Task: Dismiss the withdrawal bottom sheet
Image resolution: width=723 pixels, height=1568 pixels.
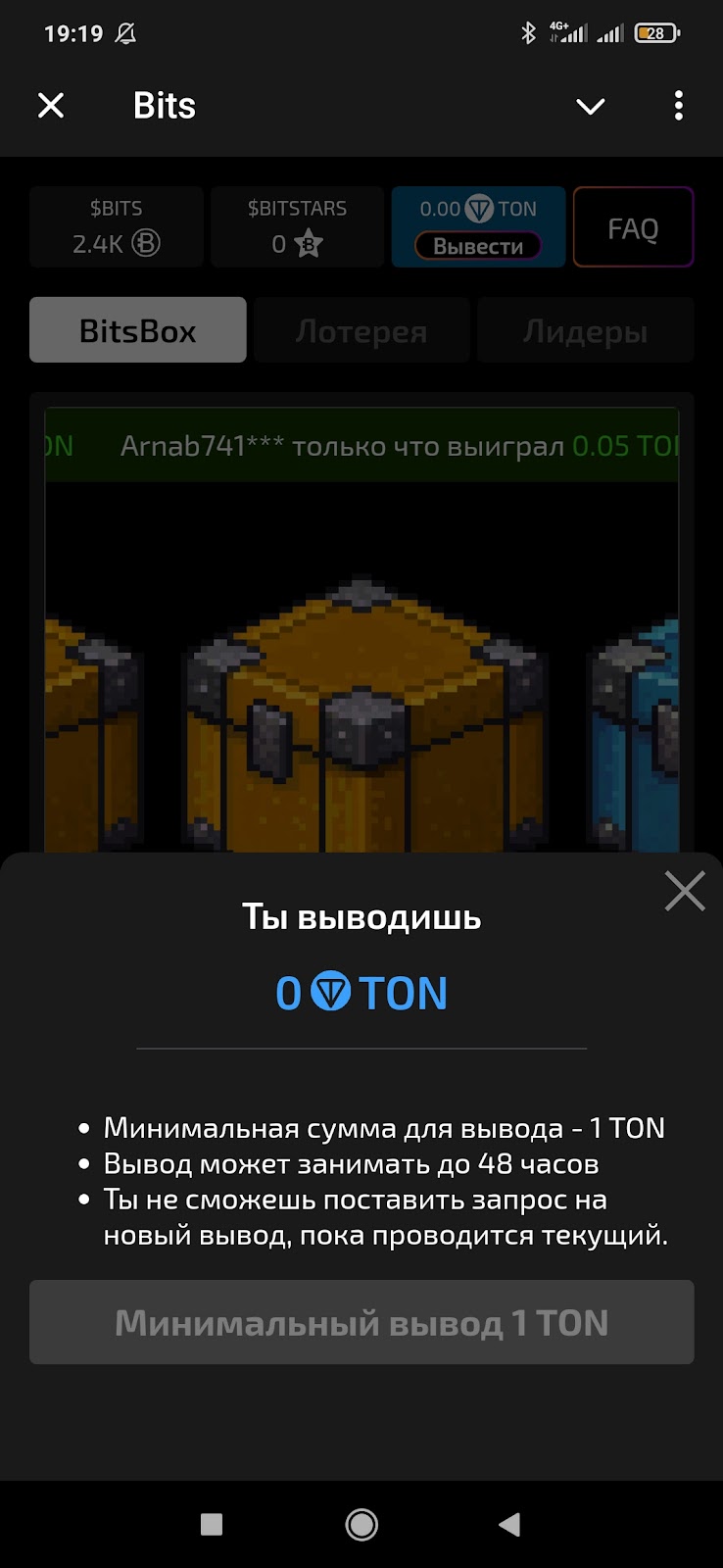Action: [684, 891]
